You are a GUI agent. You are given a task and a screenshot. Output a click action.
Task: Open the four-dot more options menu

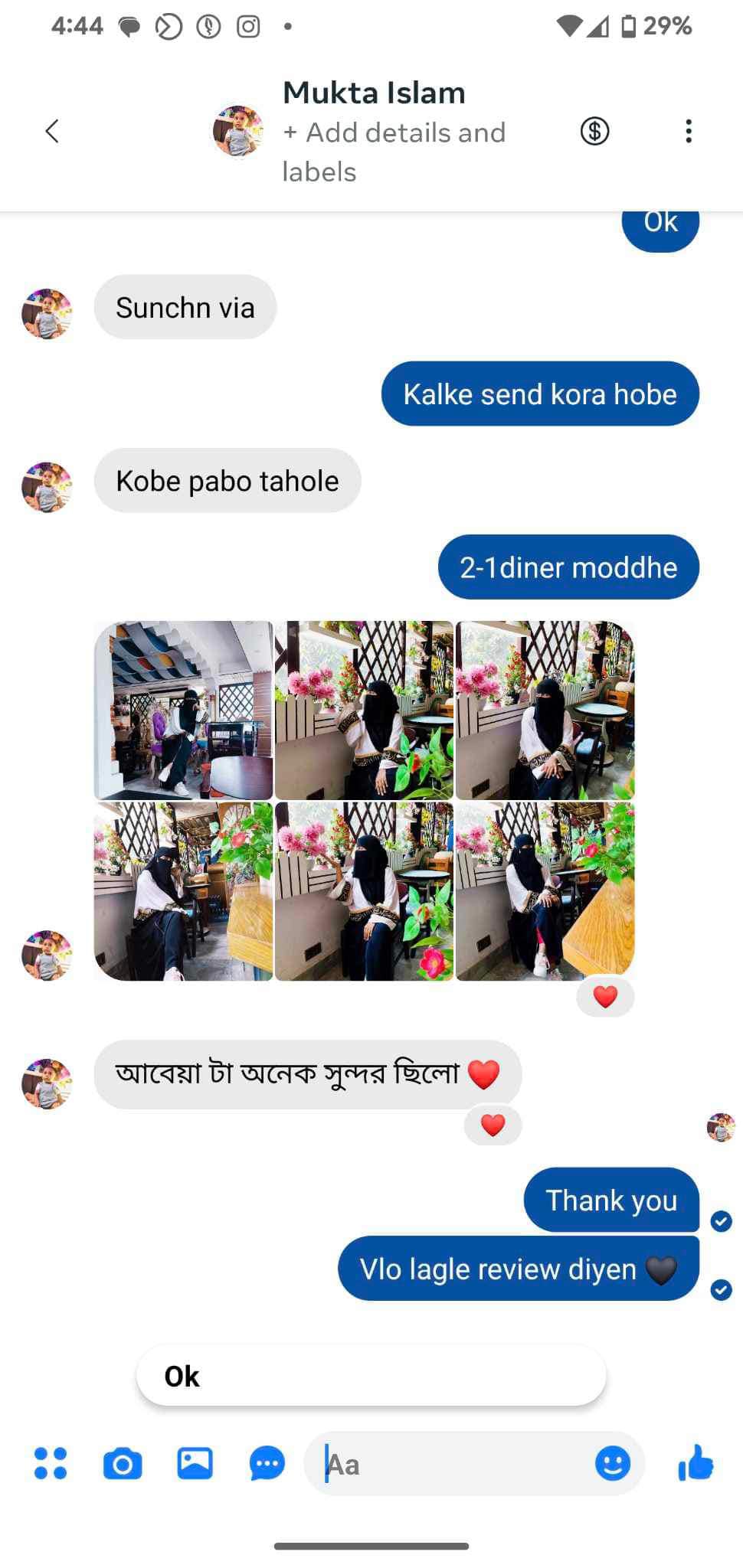[x=51, y=1463]
